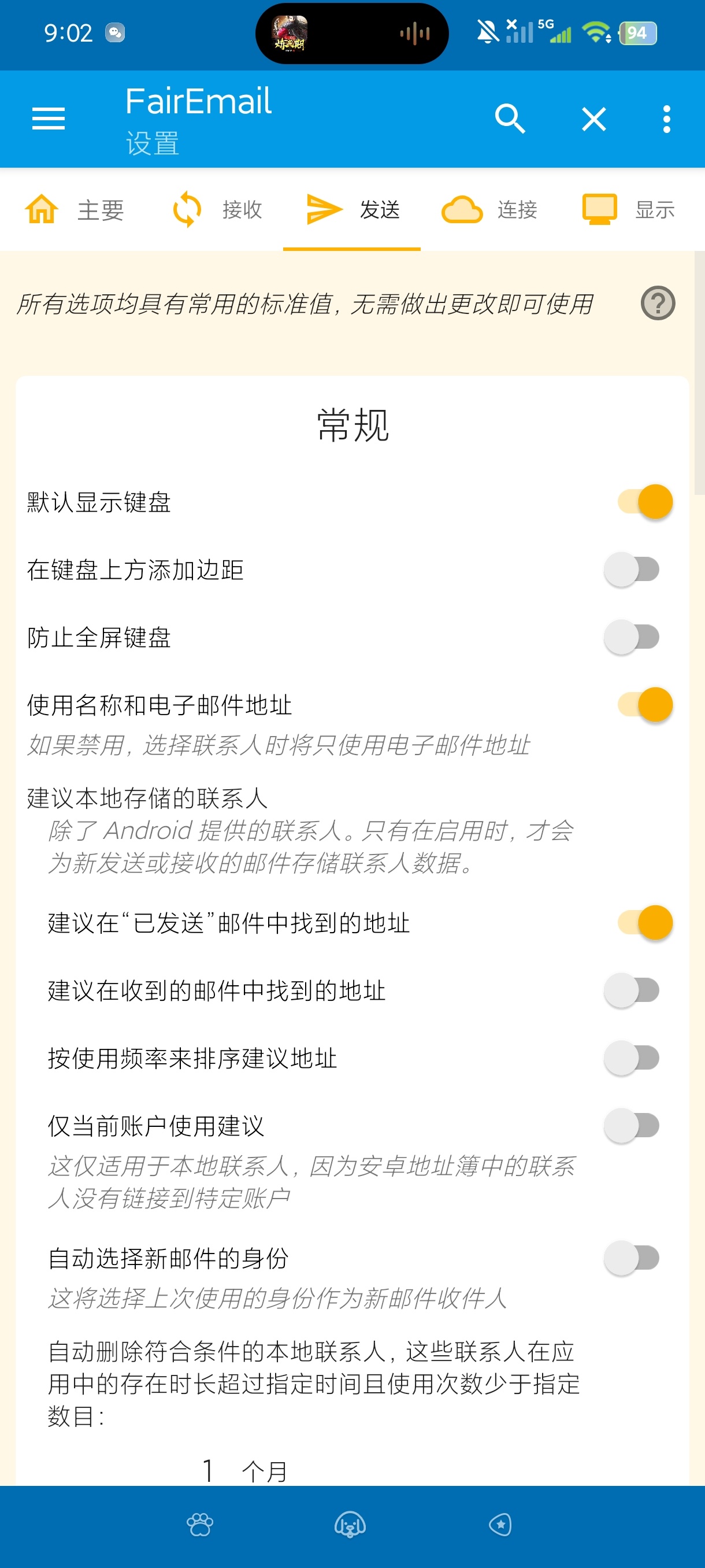Open the three-dot overflow menu
The width and height of the screenshot is (705, 1568).
click(667, 119)
